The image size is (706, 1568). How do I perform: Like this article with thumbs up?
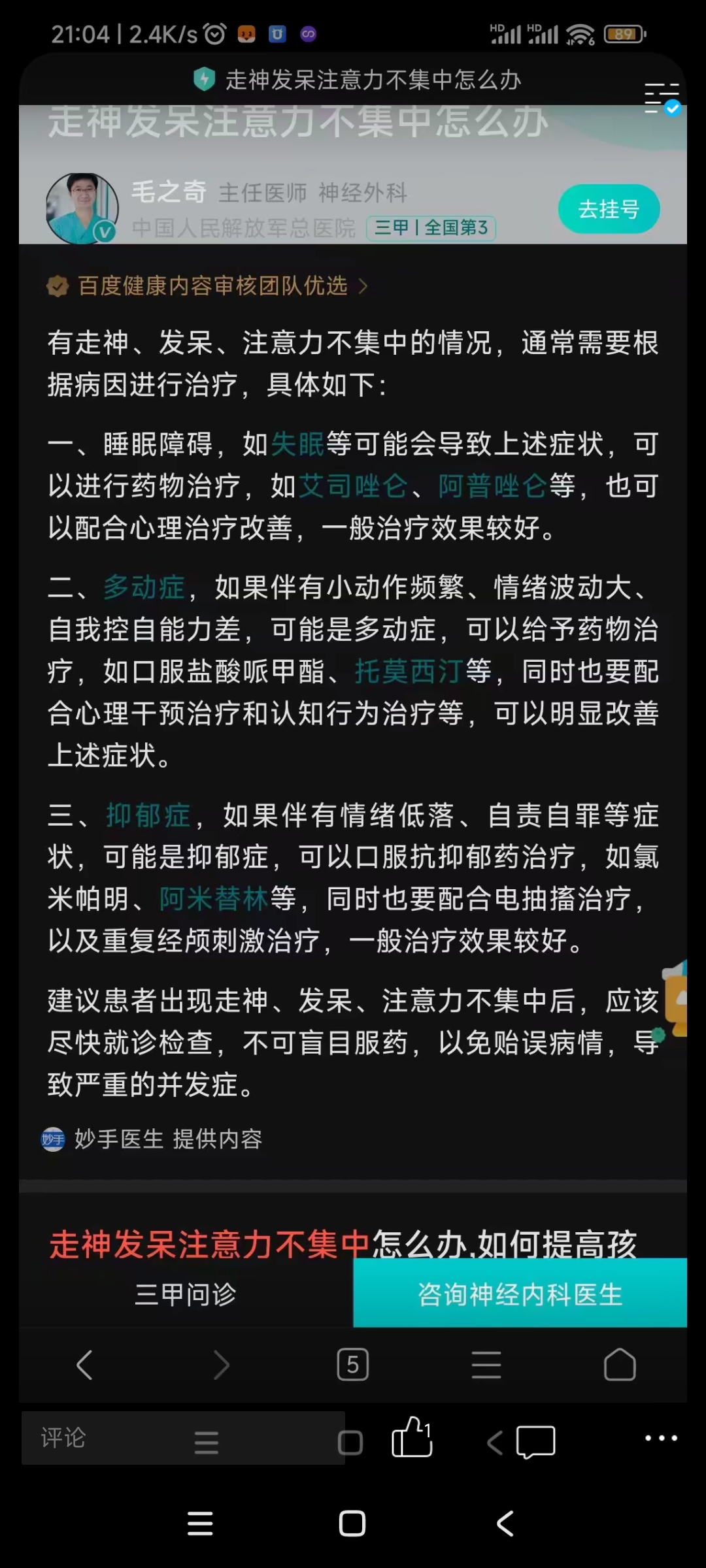coord(412,1438)
